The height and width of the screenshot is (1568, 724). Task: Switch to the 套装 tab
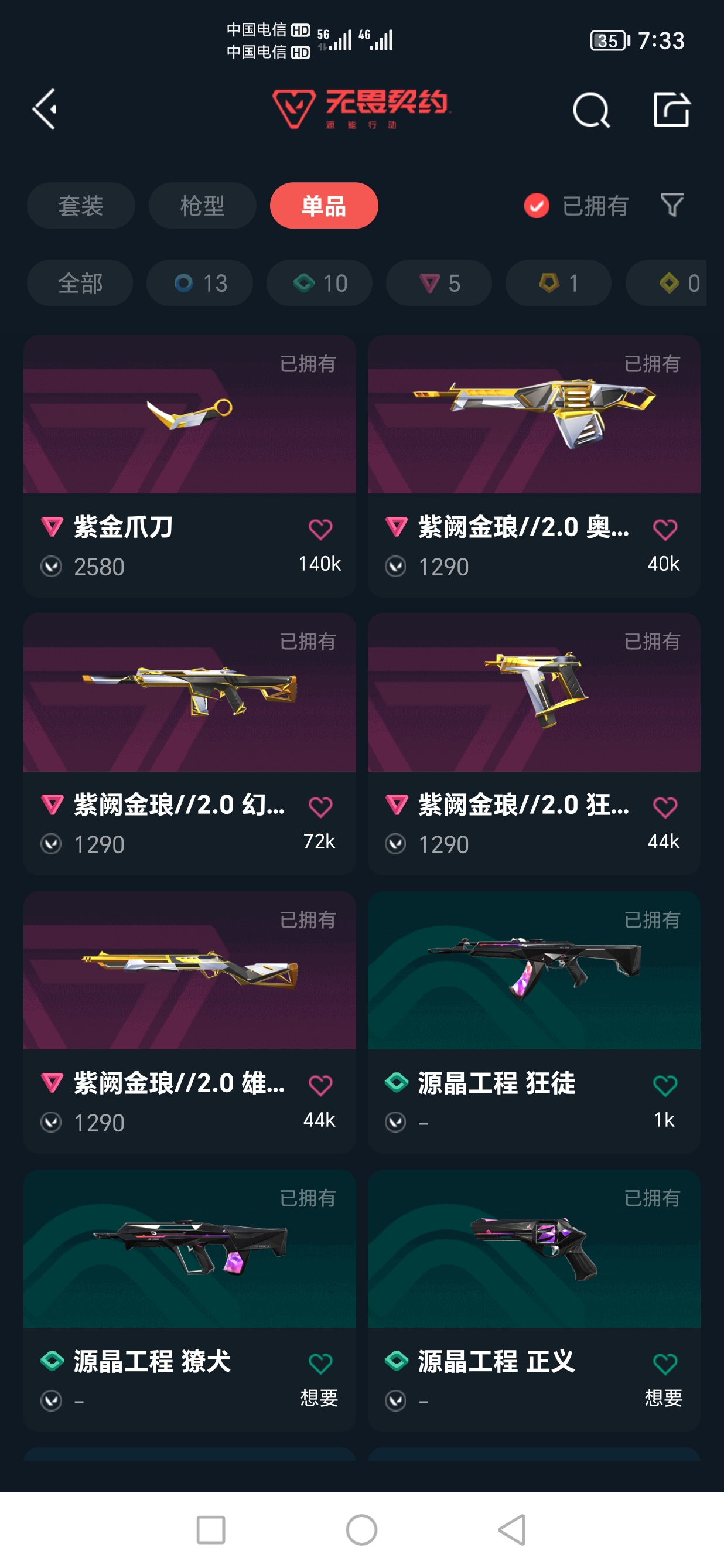point(80,206)
